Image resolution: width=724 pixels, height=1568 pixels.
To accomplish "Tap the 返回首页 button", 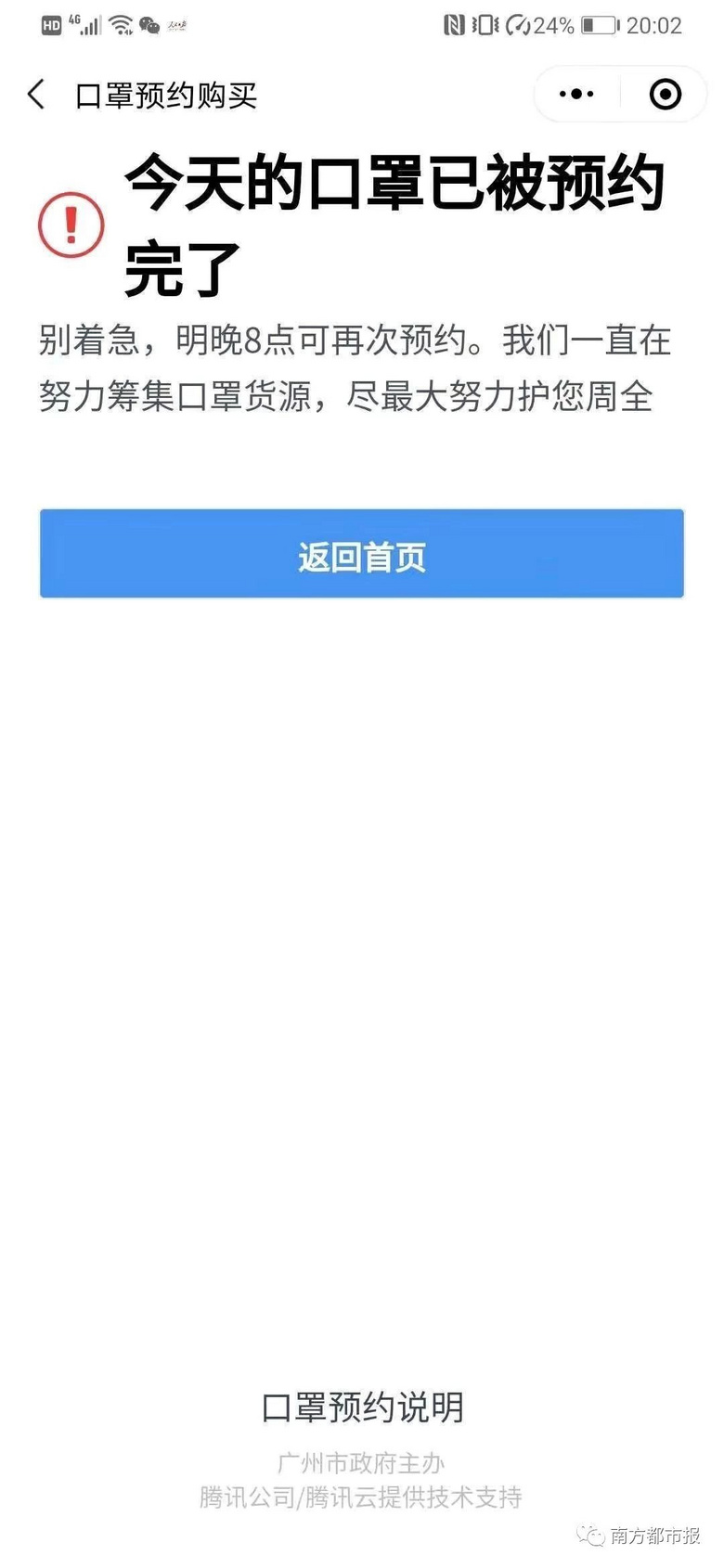I will point(362,554).
